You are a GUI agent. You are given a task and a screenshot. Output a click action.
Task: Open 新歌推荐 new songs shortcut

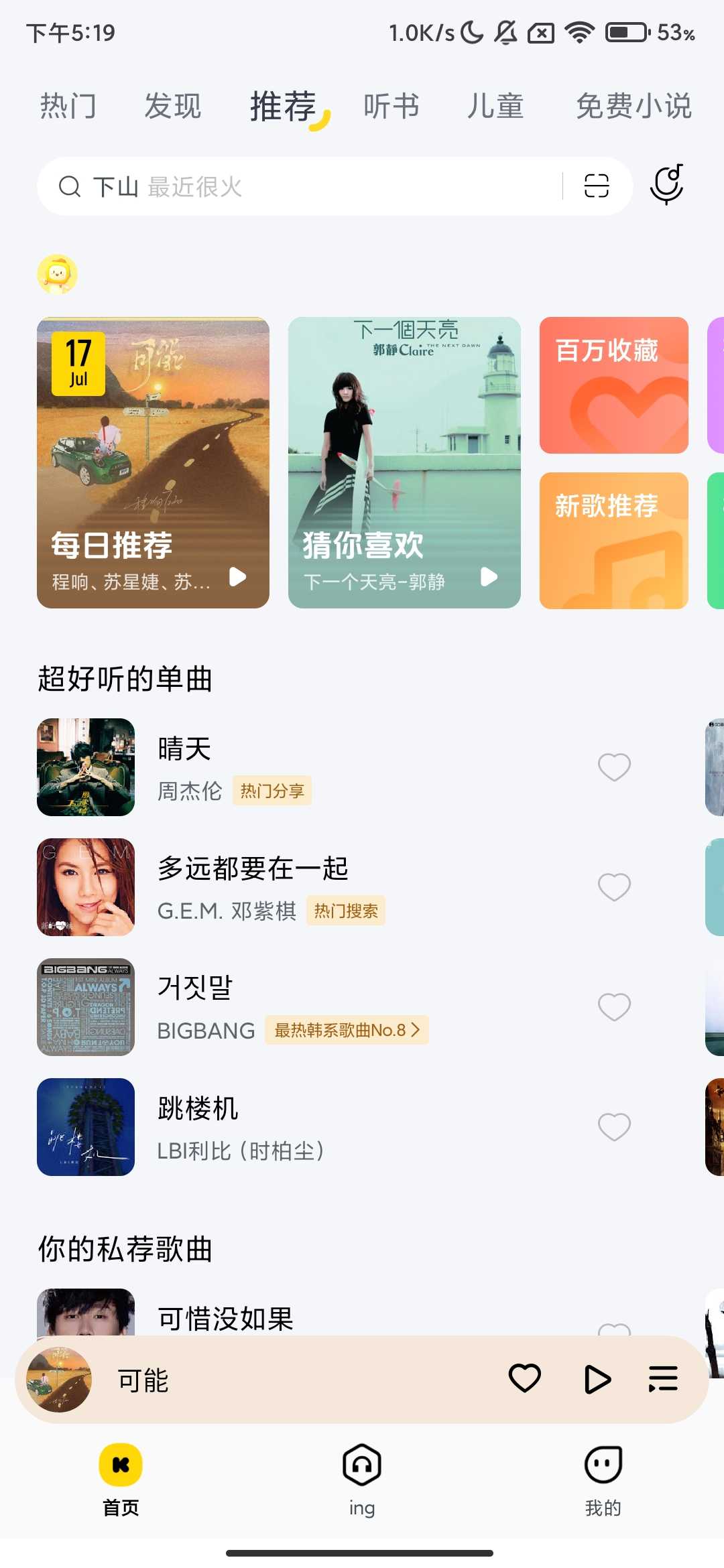(613, 541)
